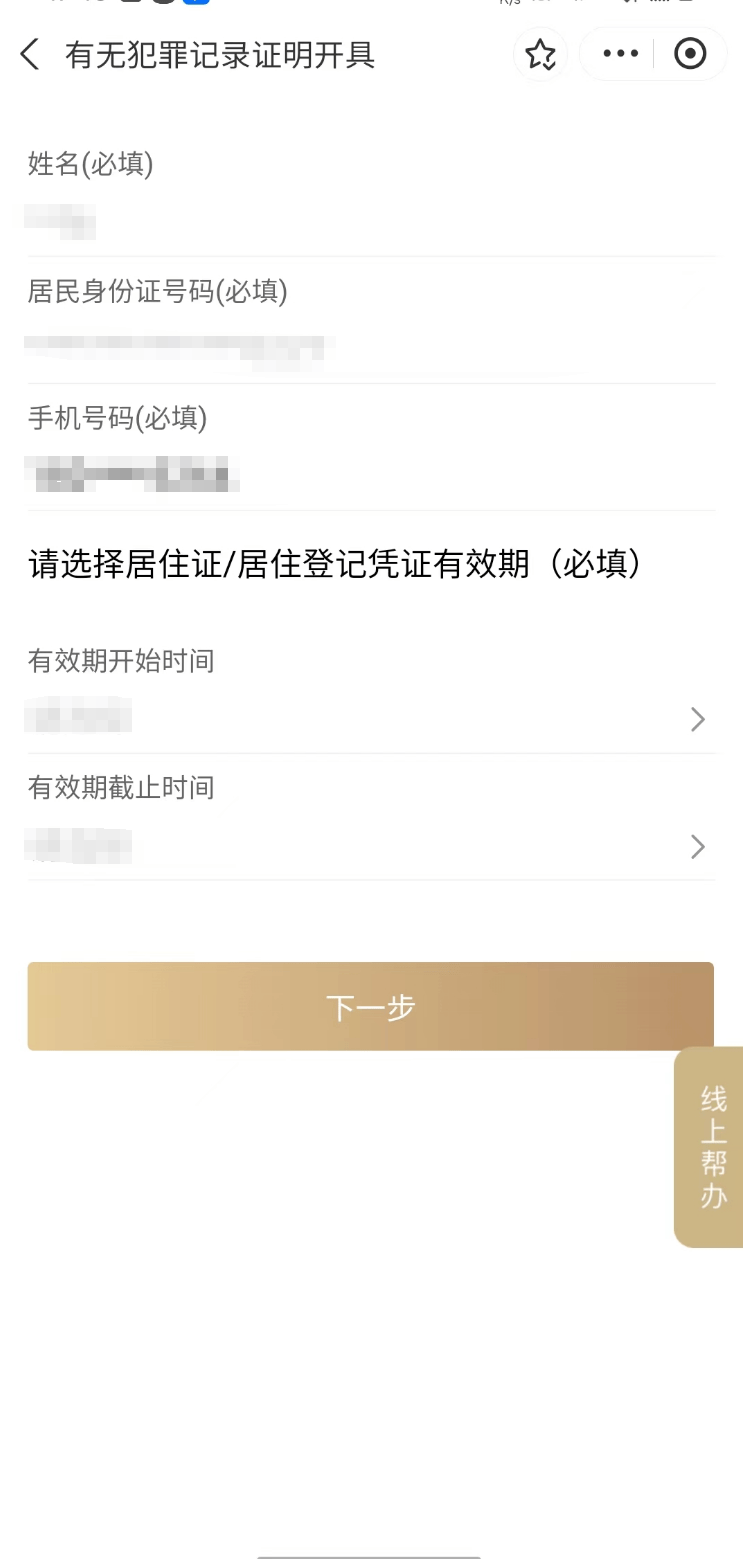The width and height of the screenshot is (745, 1559).
Task: Tap the circle icon to exit mini program
Action: click(x=691, y=53)
